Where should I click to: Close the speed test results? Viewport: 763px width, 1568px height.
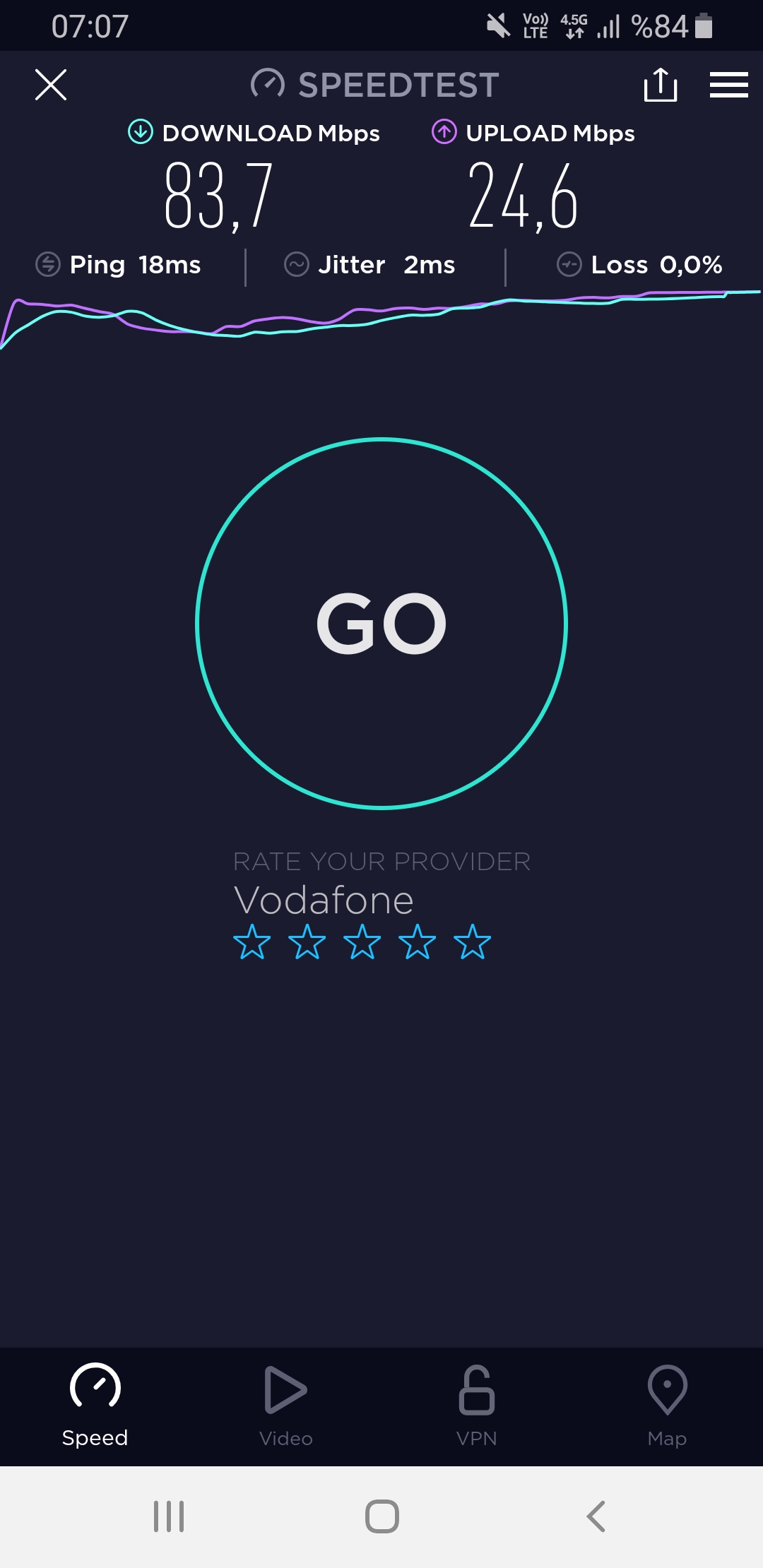coord(51,85)
